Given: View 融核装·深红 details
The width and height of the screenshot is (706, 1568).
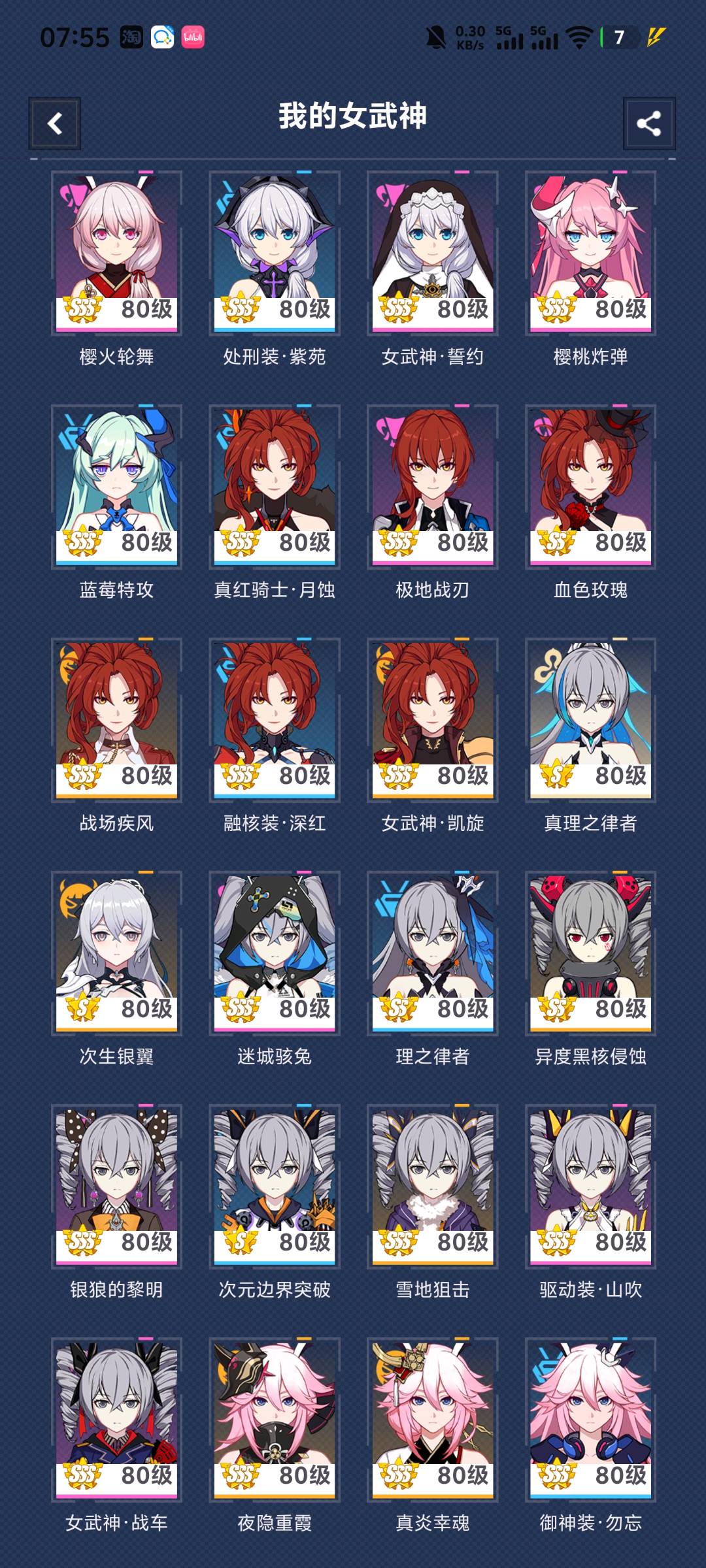Looking at the screenshot, I should (275, 720).
